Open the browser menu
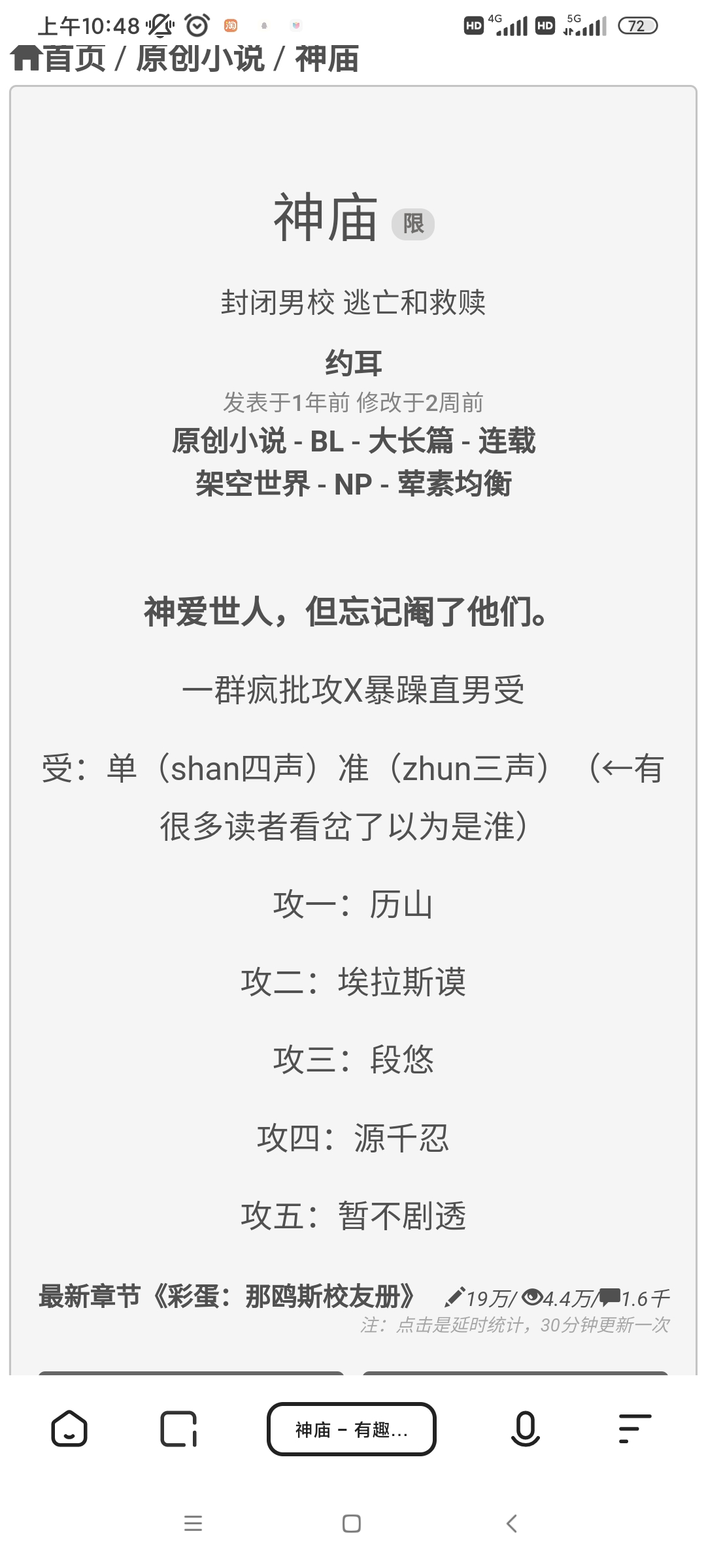The image size is (706, 1568). 634,1429
